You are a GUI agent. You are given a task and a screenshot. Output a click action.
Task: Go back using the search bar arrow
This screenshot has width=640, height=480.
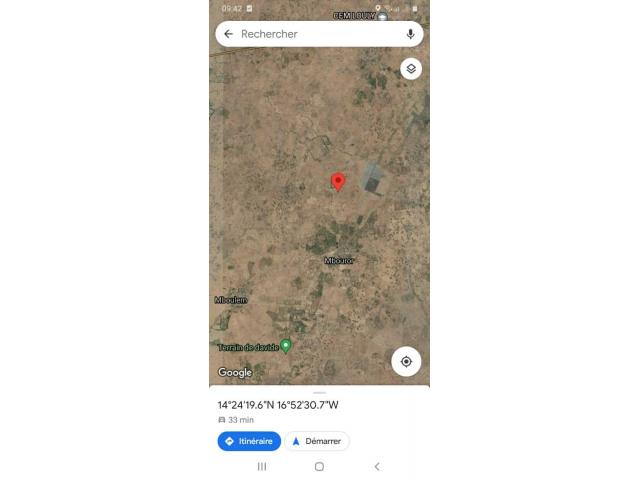tap(228, 34)
